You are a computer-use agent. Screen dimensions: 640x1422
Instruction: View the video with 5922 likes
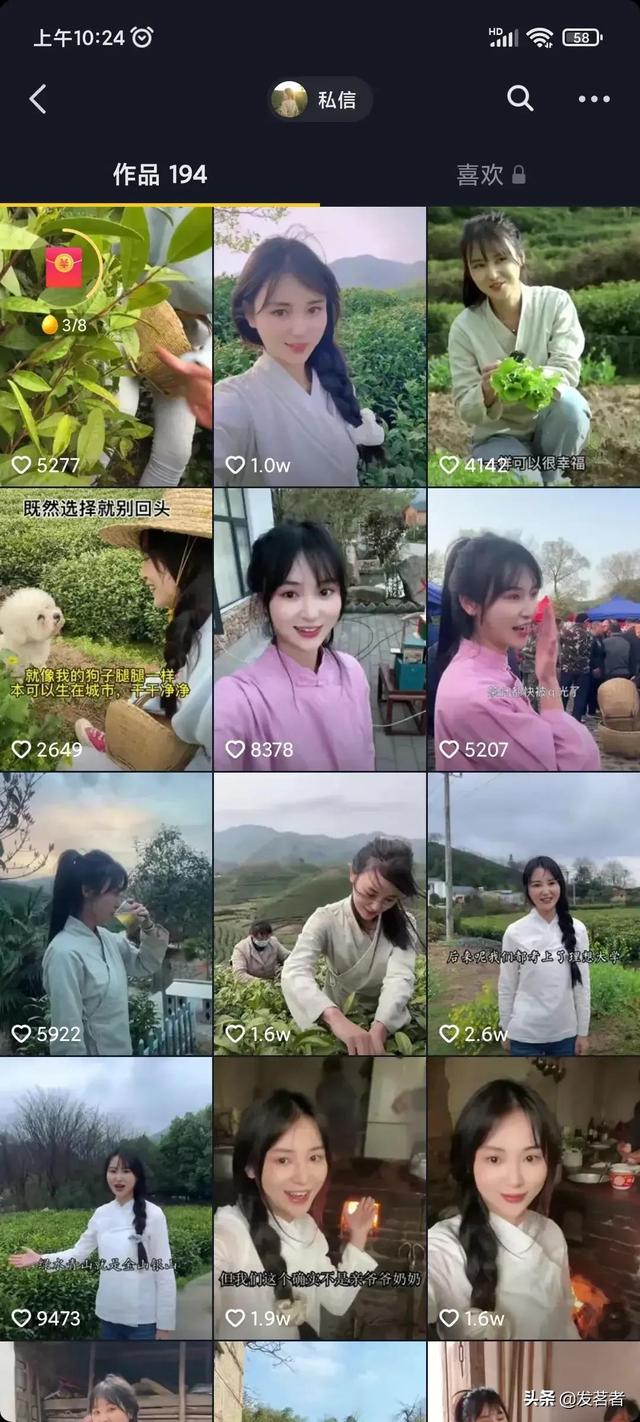click(106, 913)
